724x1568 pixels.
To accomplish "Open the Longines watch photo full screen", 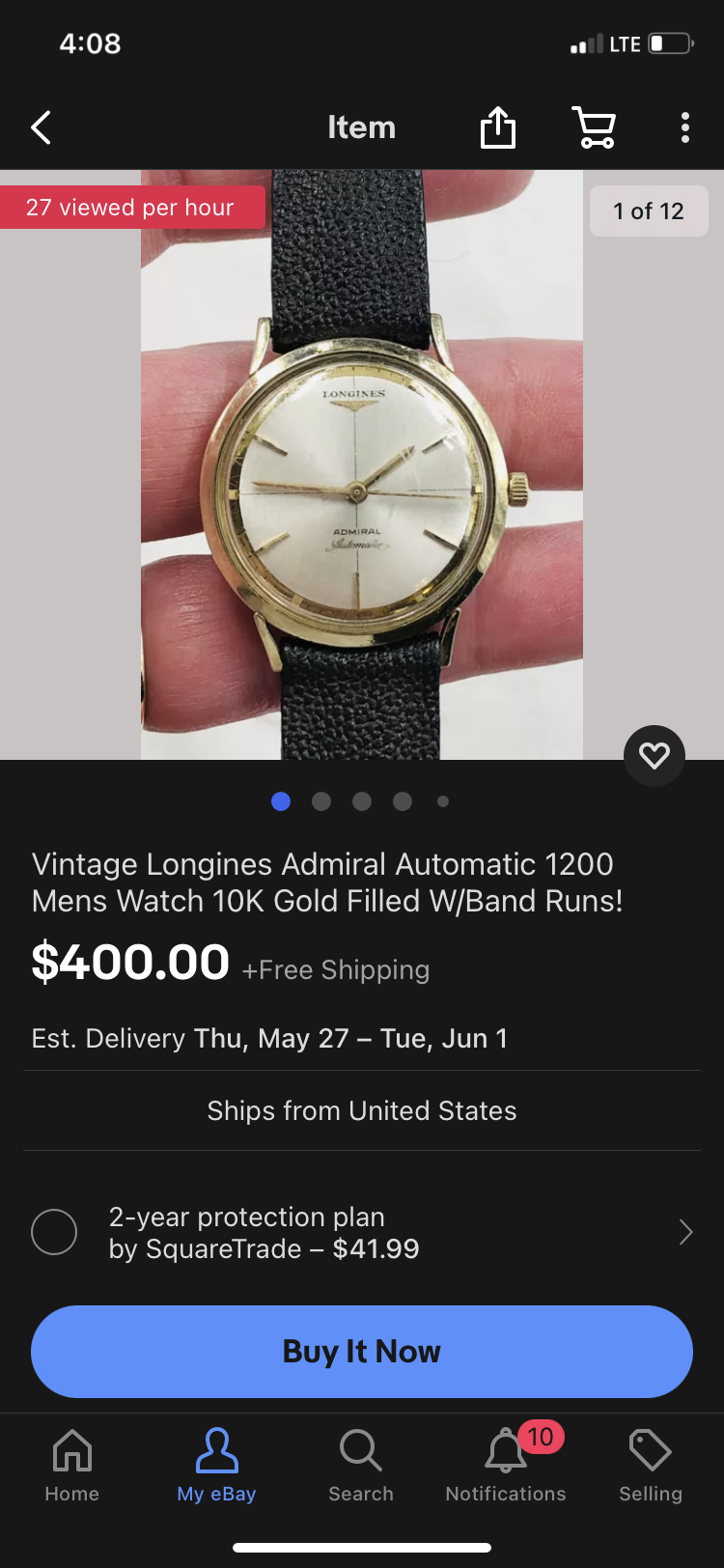I will point(362,465).
